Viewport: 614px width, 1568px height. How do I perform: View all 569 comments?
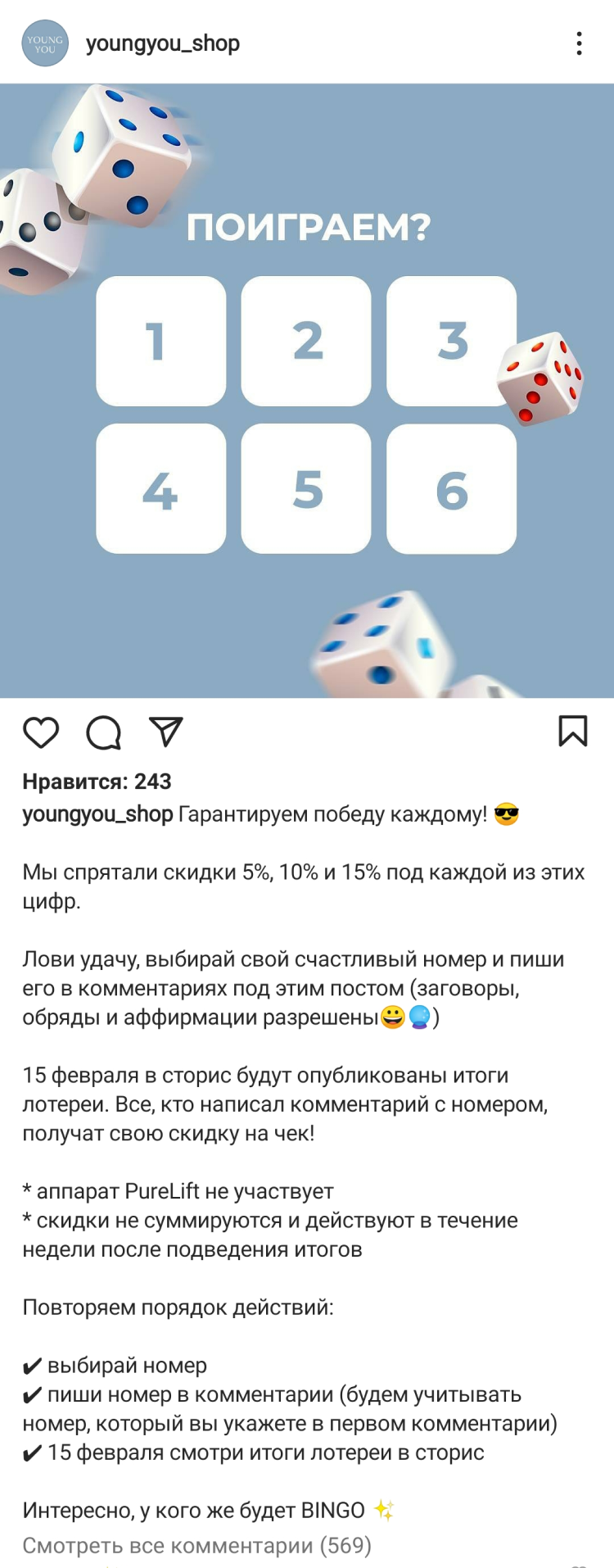(196, 1545)
